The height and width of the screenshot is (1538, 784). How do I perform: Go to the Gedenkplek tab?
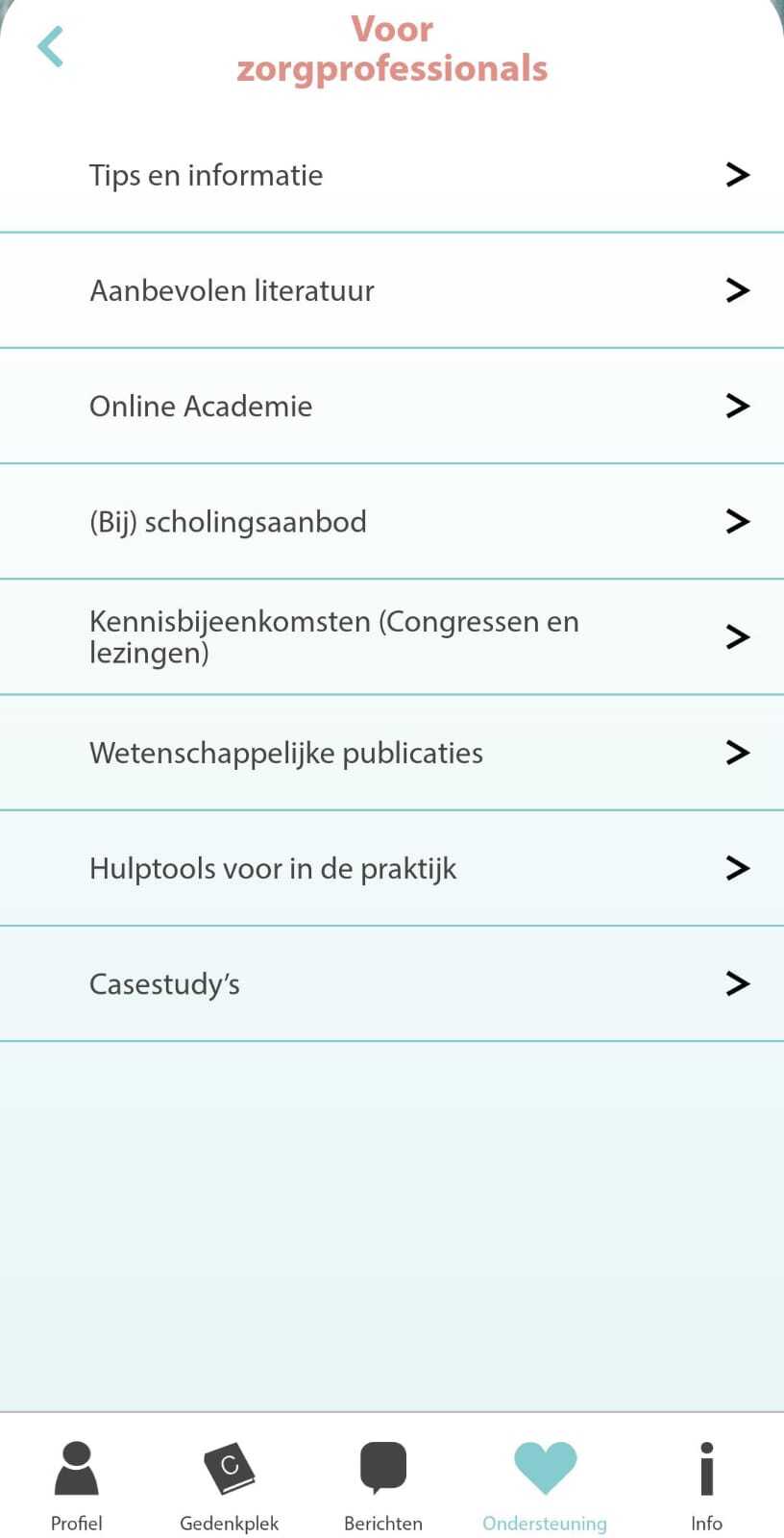(x=230, y=1485)
